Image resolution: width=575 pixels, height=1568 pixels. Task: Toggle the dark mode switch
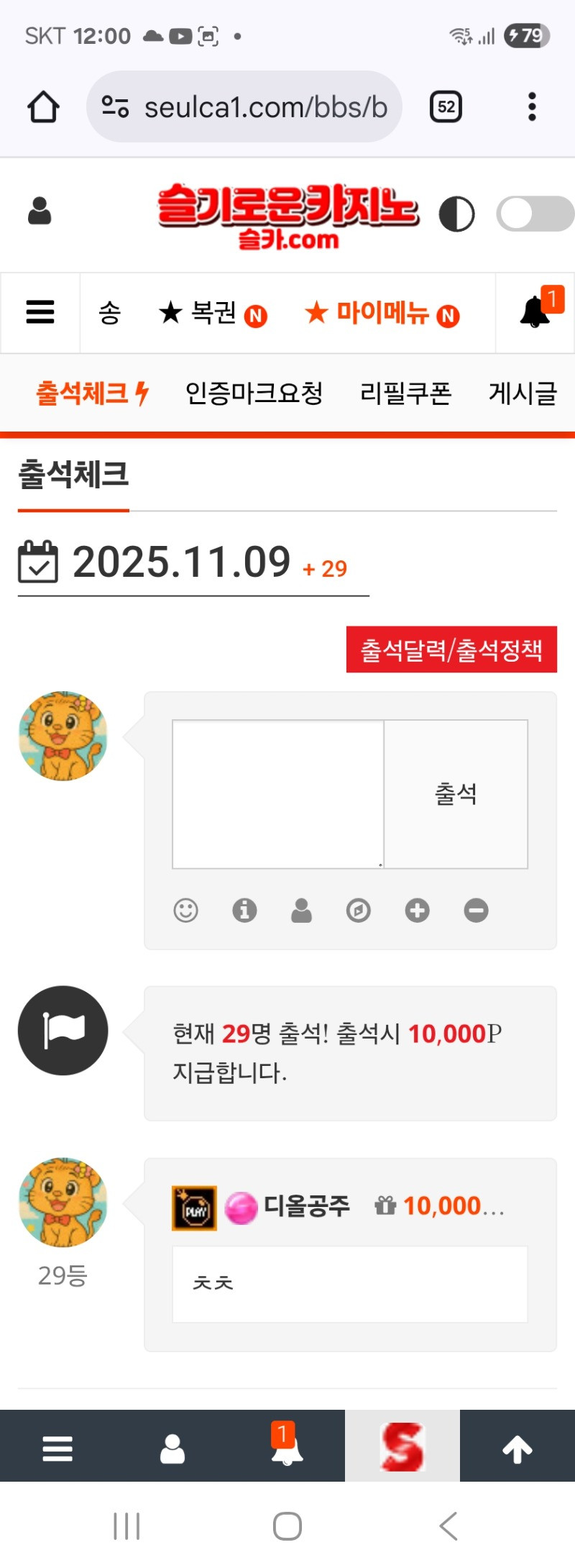[534, 214]
